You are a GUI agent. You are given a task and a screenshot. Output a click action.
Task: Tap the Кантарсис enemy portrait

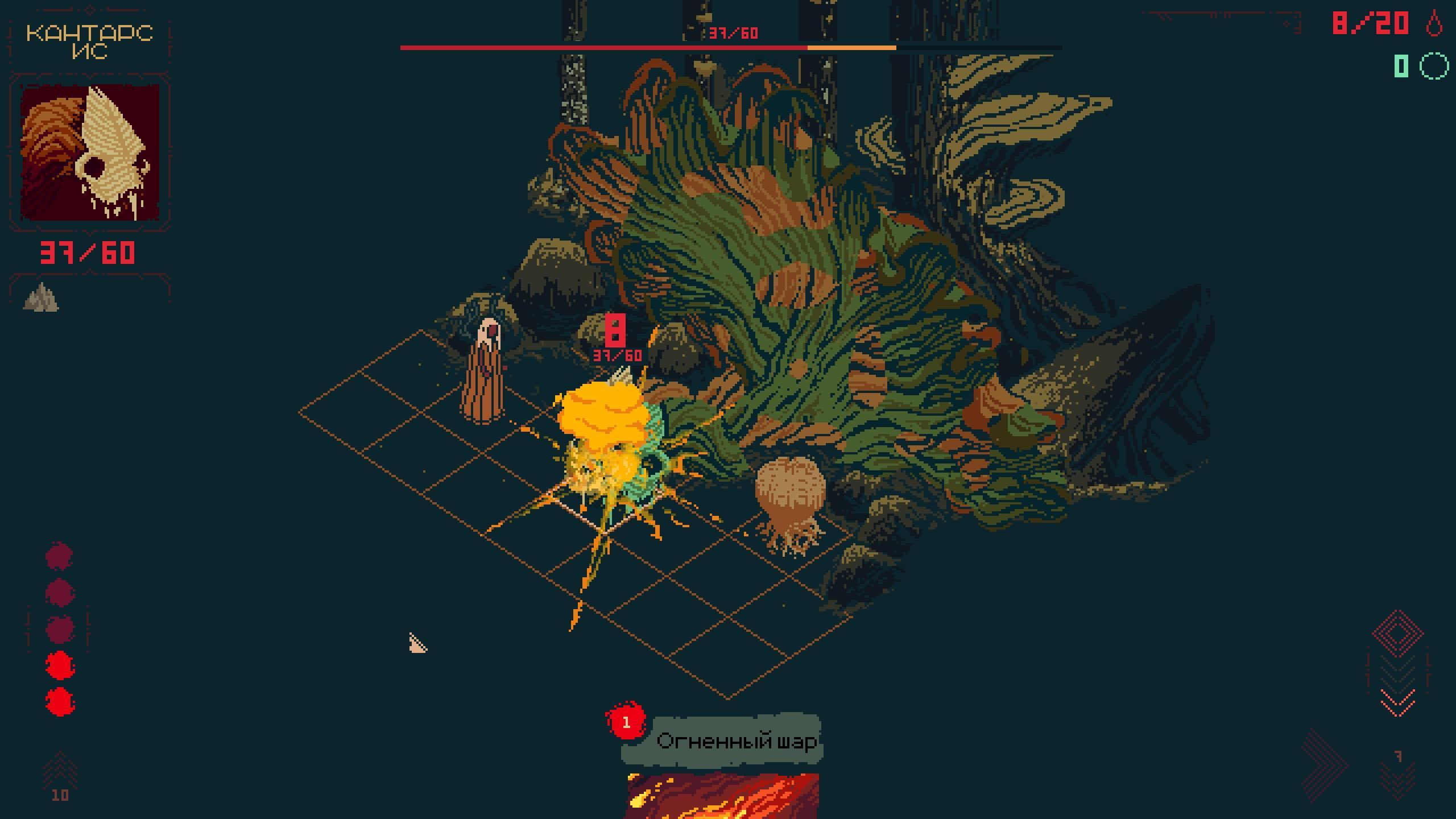pyautogui.click(x=90, y=152)
